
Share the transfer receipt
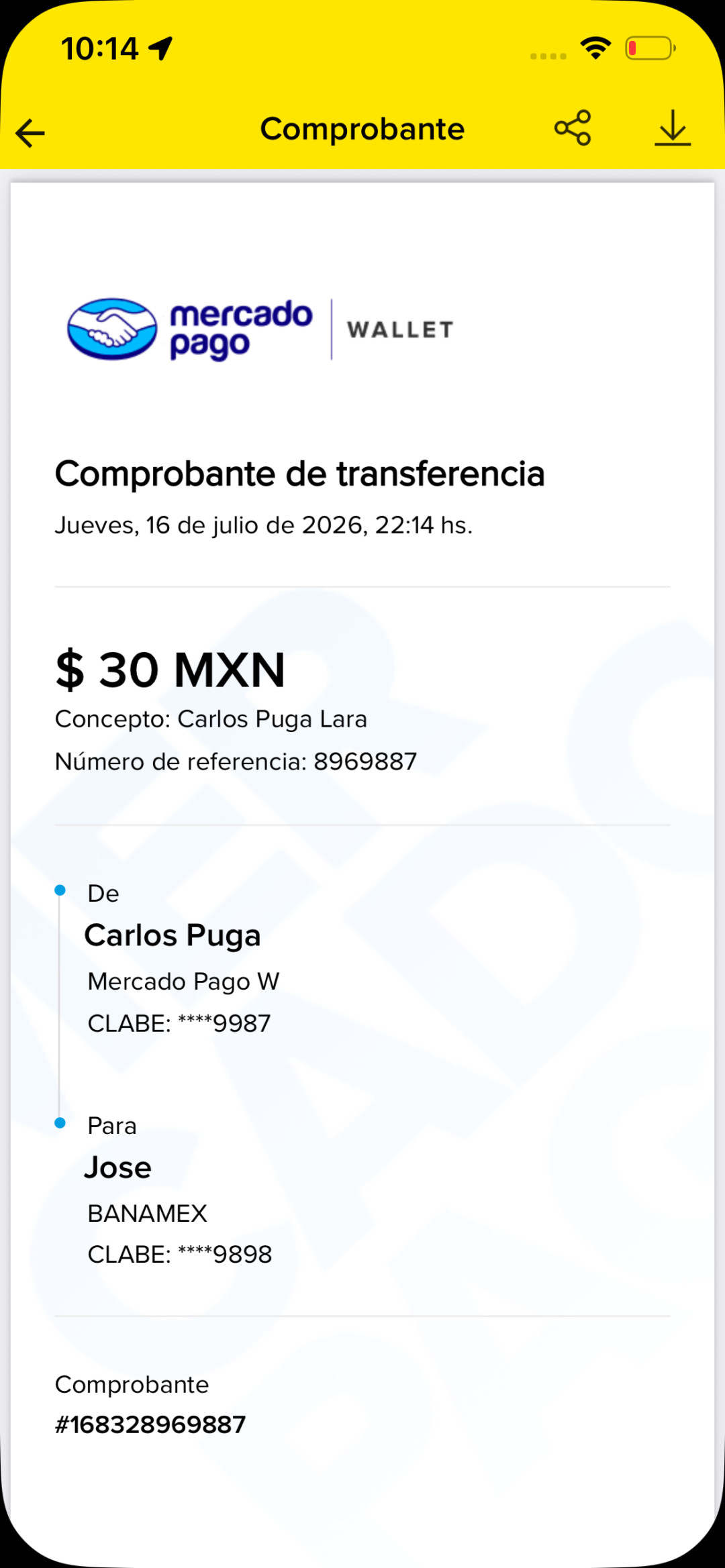tap(573, 128)
